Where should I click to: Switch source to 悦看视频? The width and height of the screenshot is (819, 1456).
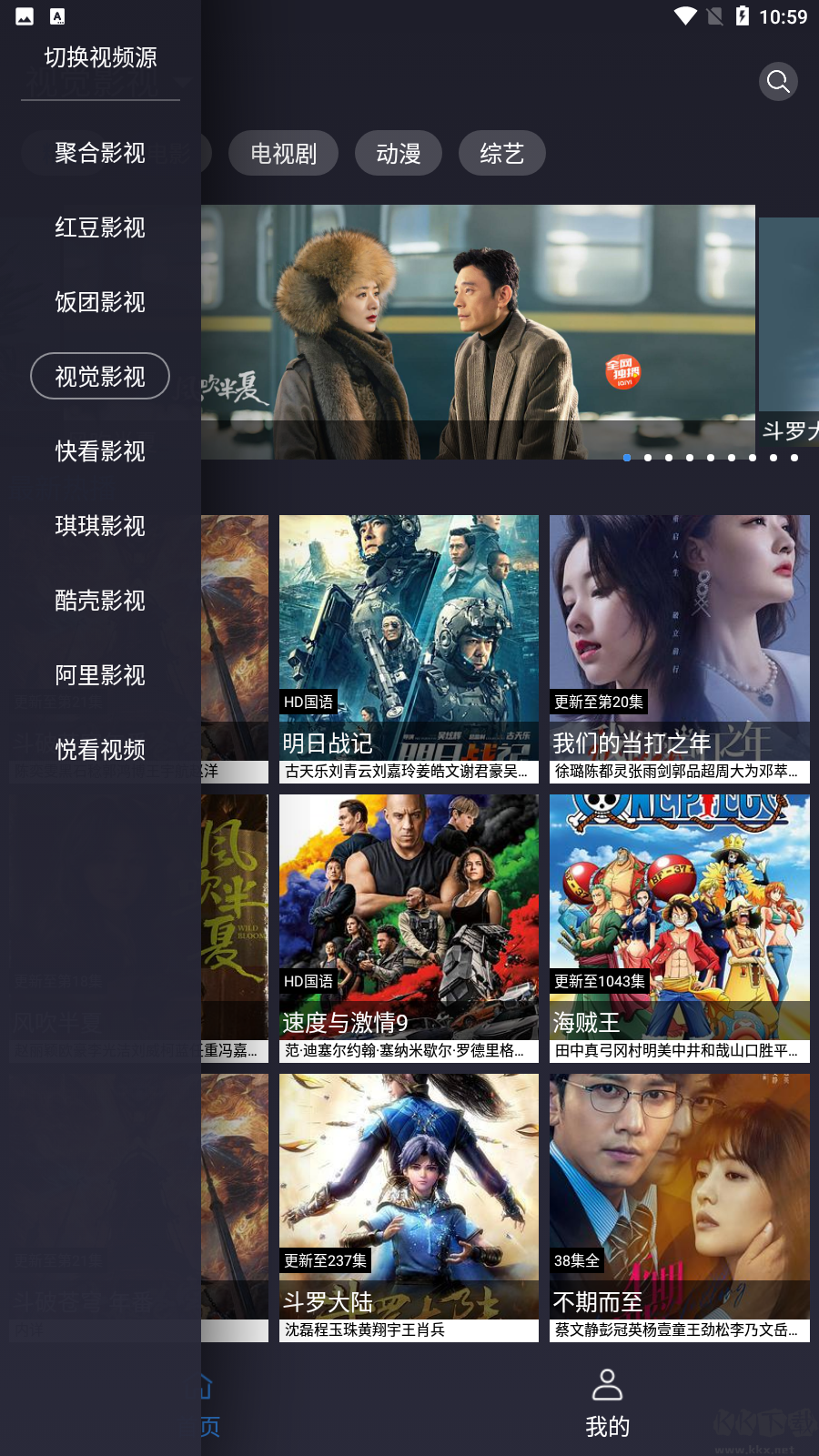100,750
